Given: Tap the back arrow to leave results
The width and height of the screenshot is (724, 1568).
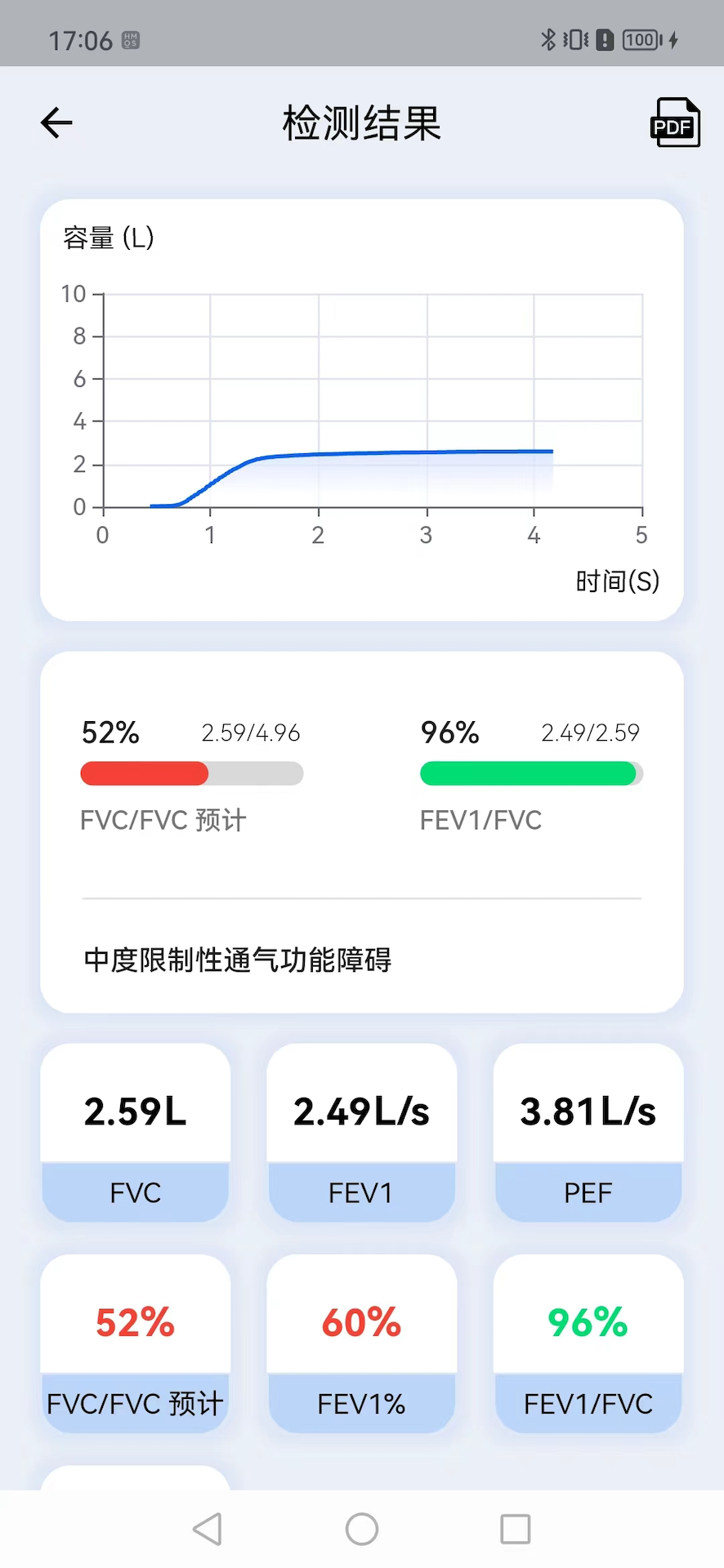Looking at the screenshot, I should (55, 122).
